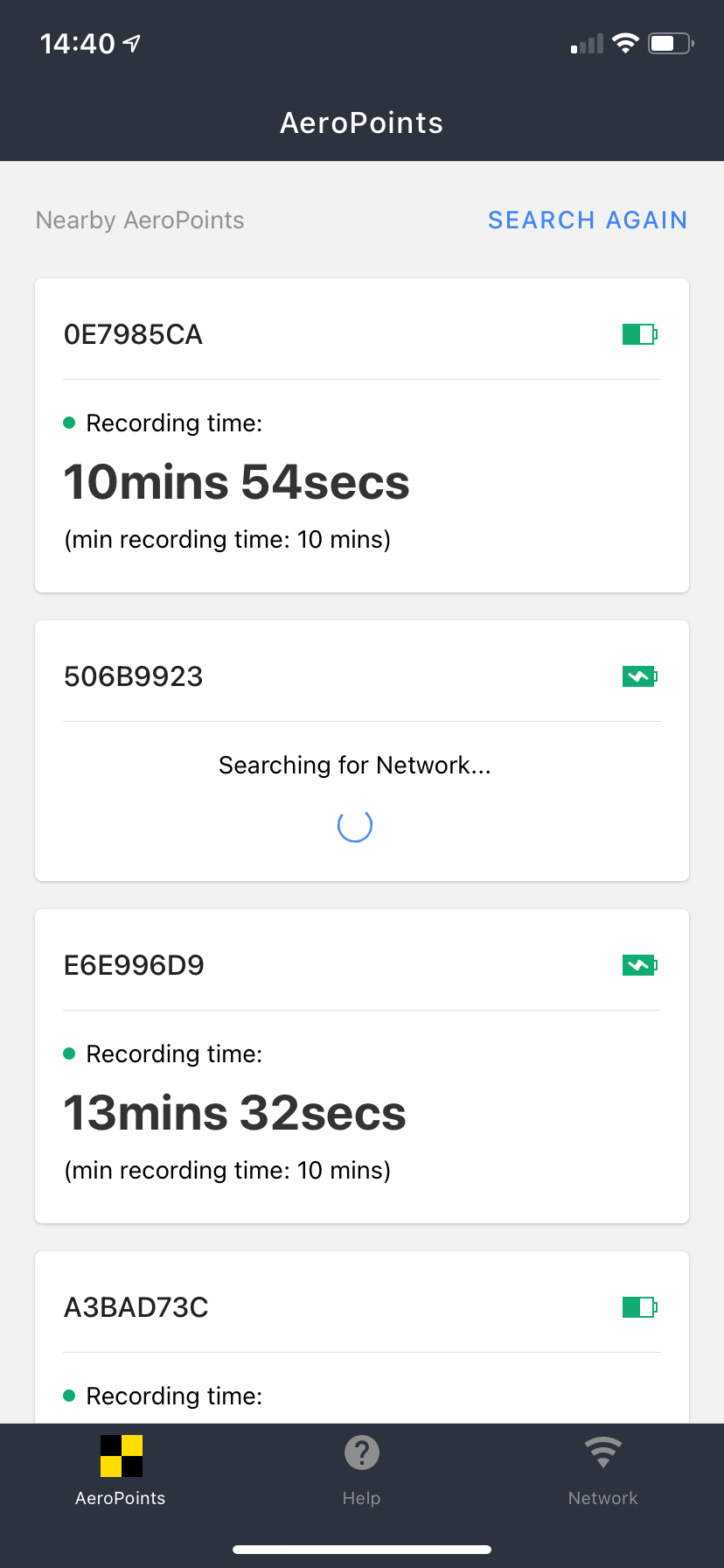Open the 506B9923 AeroPoint card

pyautogui.click(x=361, y=750)
